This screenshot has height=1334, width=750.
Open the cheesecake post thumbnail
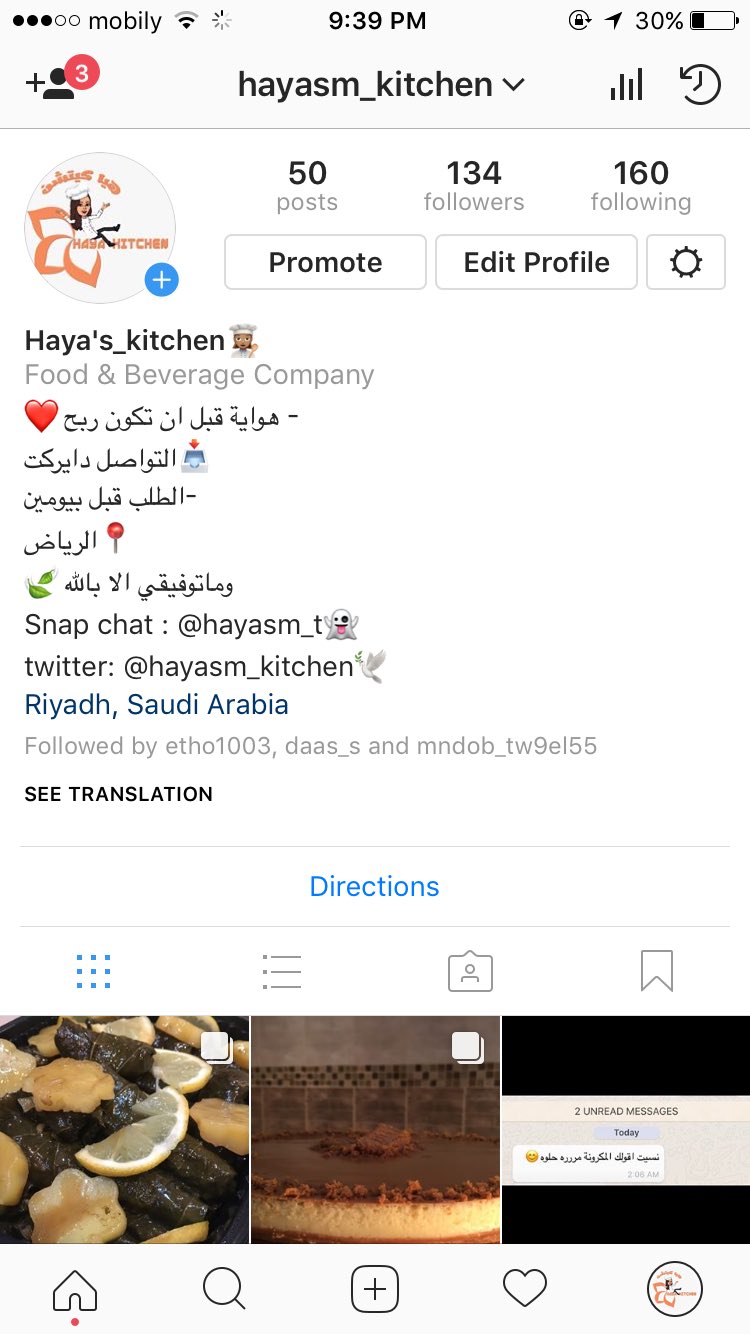tap(375, 1130)
